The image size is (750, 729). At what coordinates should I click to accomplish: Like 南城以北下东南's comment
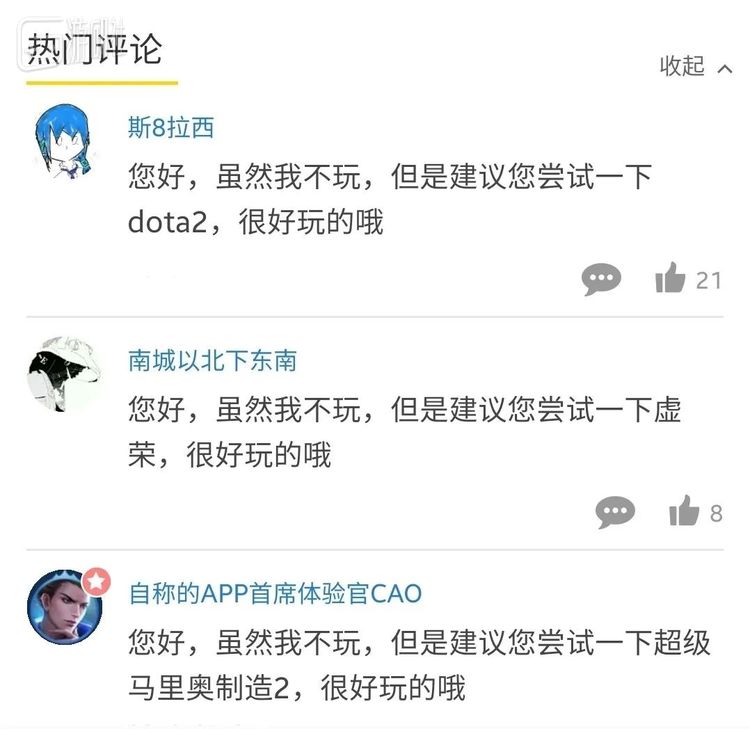685,512
